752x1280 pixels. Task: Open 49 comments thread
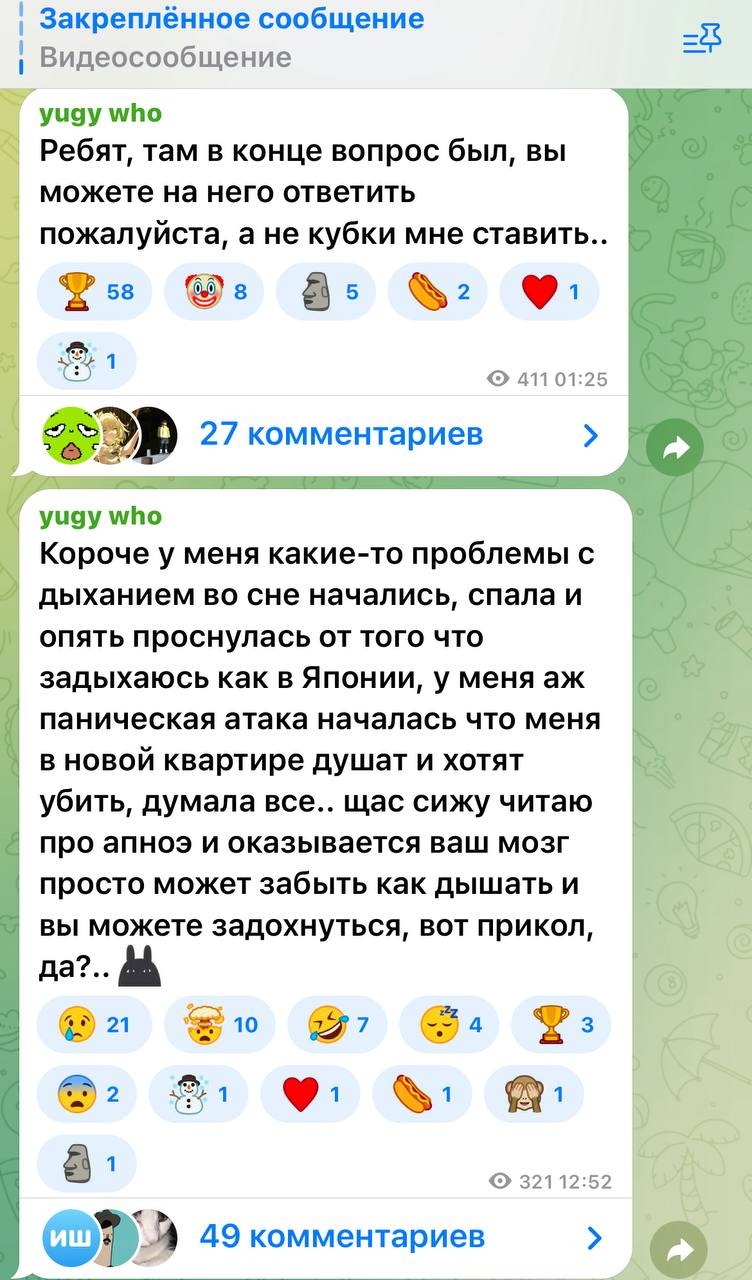click(340, 1236)
